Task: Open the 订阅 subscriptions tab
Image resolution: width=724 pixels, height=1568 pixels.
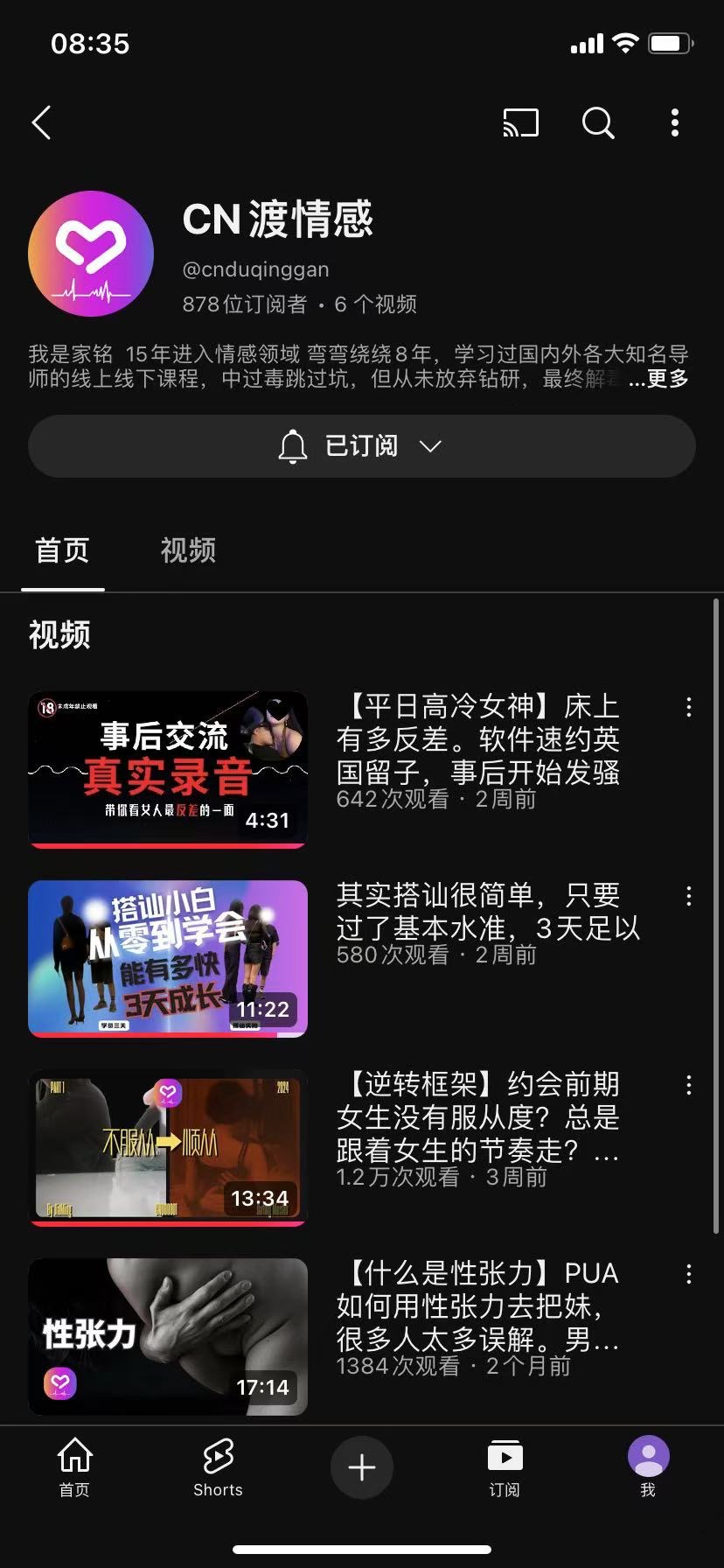Action: point(505,1467)
